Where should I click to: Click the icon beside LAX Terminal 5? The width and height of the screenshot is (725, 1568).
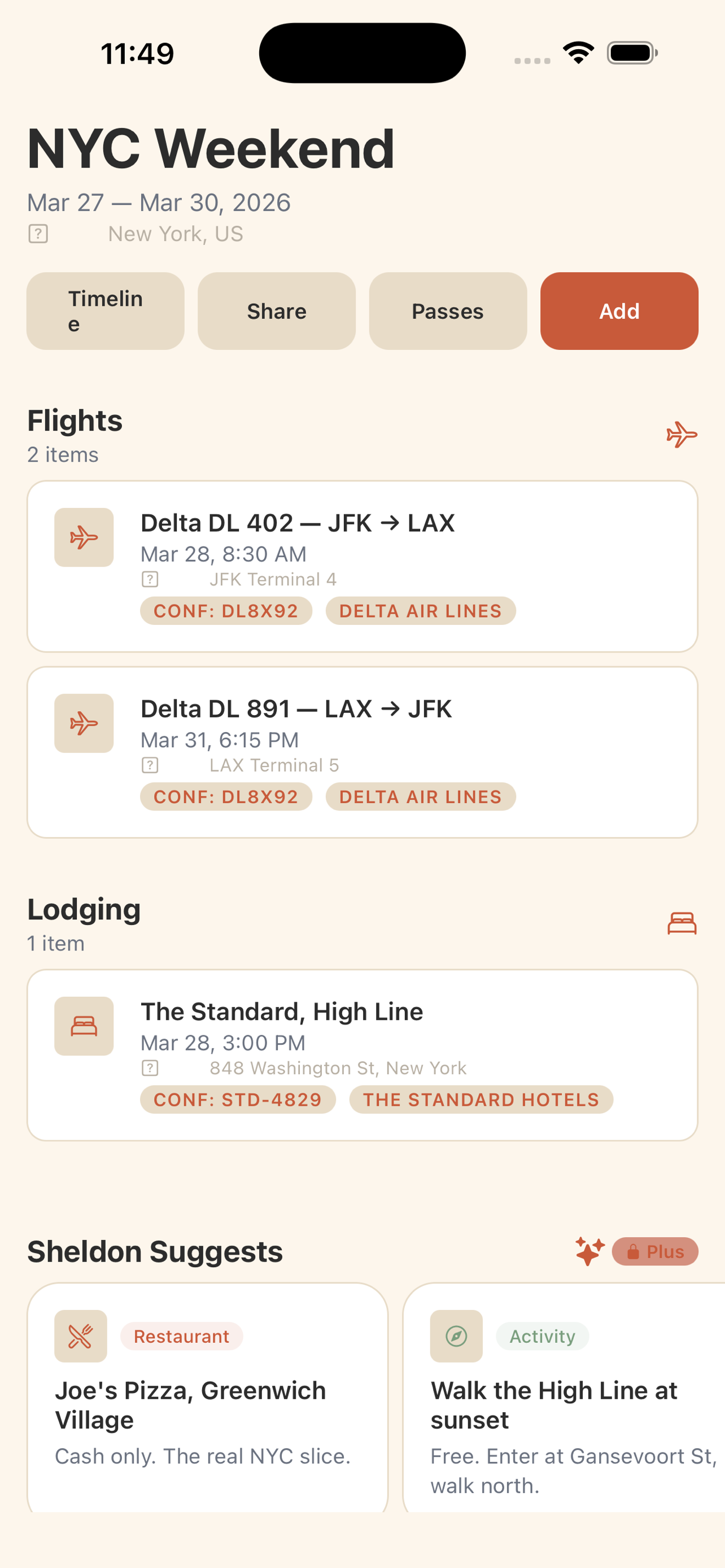(x=150, y=765)
